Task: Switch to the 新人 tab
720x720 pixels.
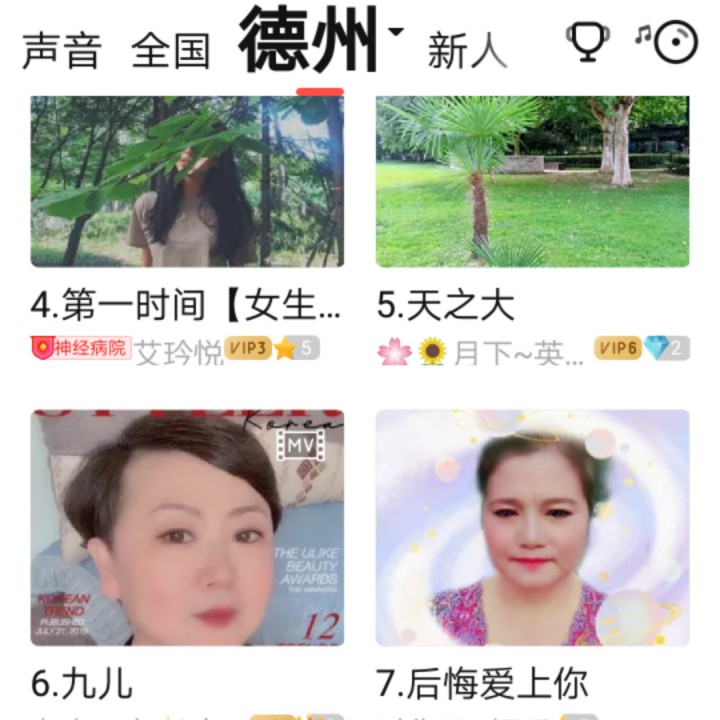Action: [467, 49]
